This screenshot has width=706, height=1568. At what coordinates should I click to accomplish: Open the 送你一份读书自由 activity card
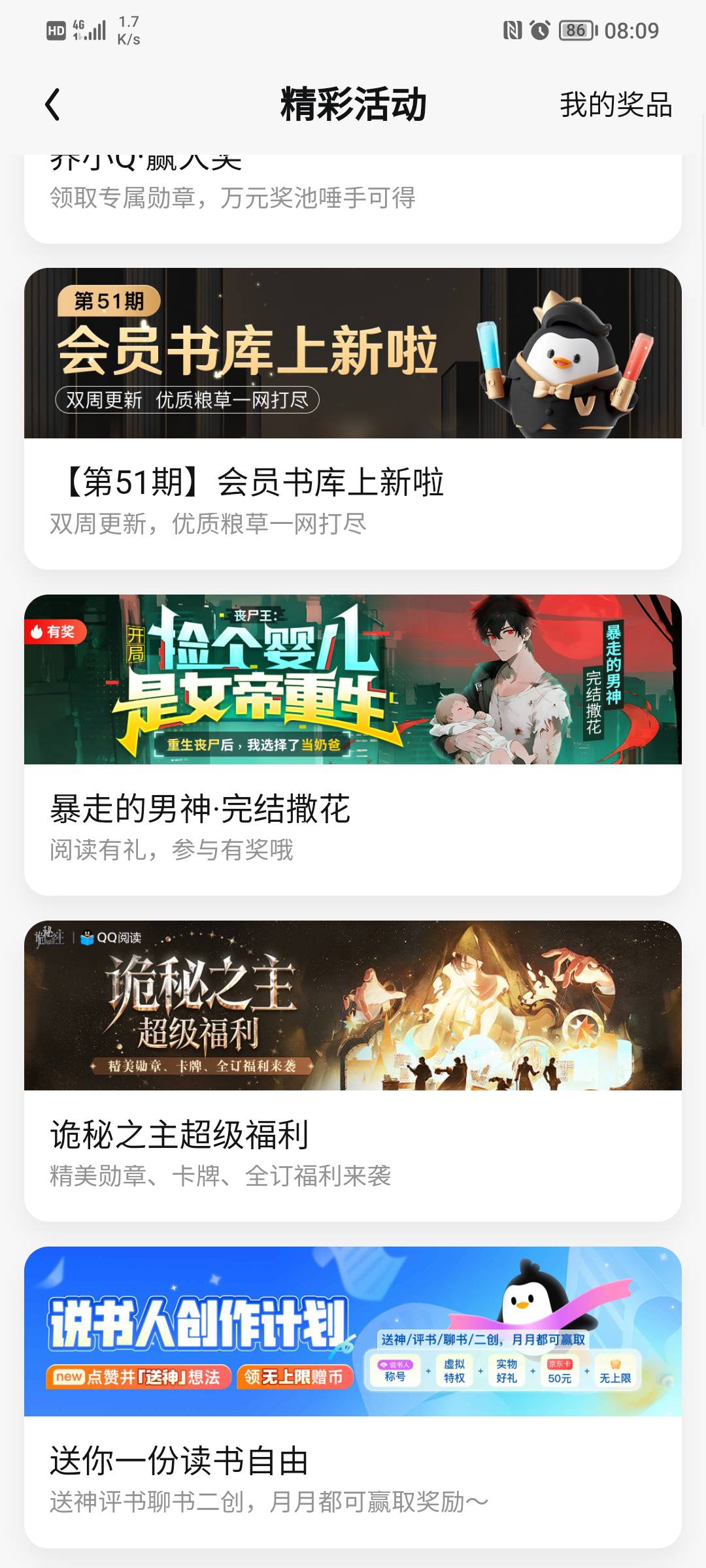point(353,1397)
